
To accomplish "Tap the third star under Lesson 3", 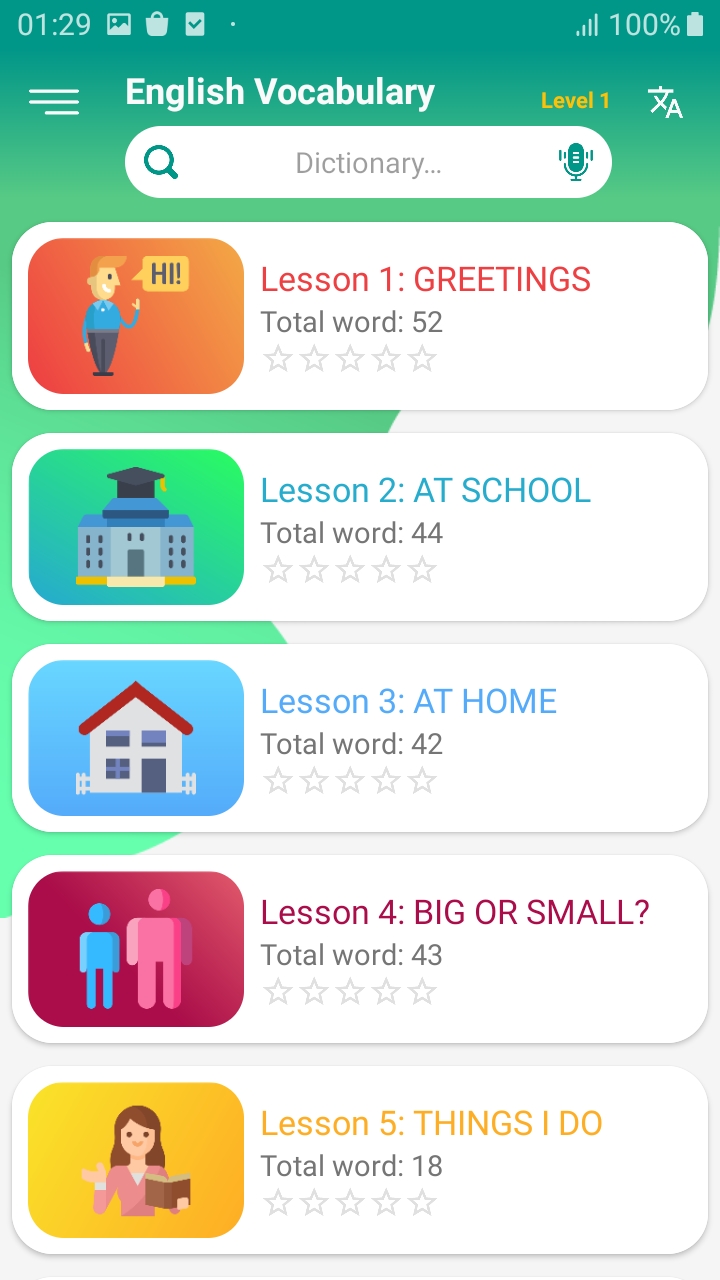I will (x=350, y=779).
